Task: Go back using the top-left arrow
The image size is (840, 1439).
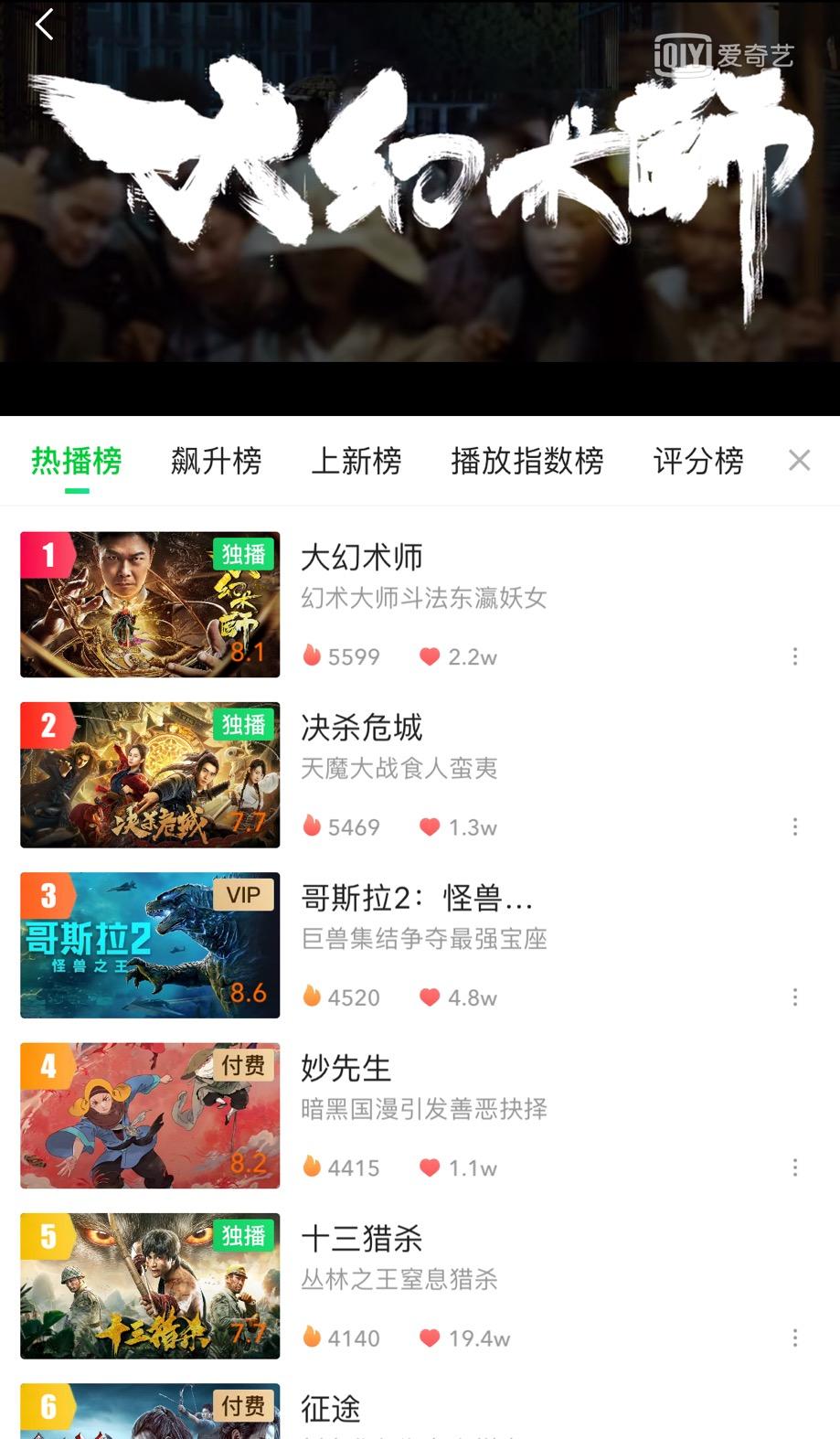Action: (x=43, y=25)
